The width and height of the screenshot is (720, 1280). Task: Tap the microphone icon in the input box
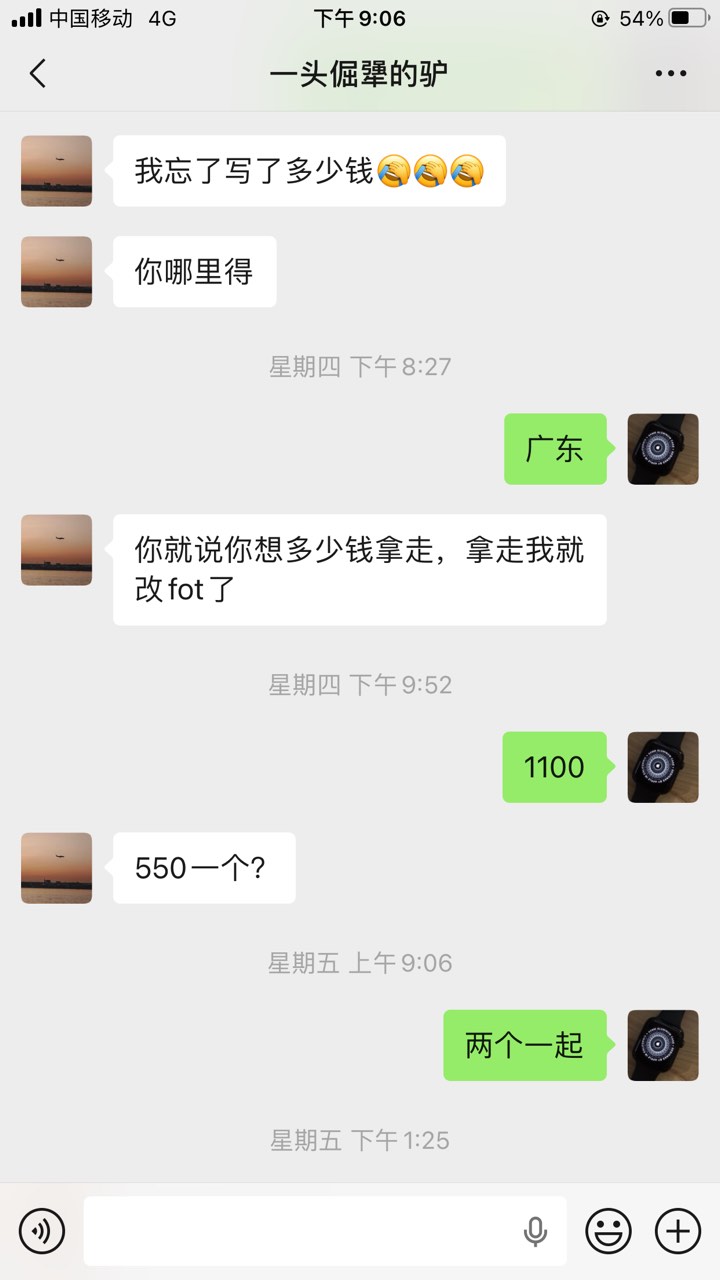coord(535,1231)
